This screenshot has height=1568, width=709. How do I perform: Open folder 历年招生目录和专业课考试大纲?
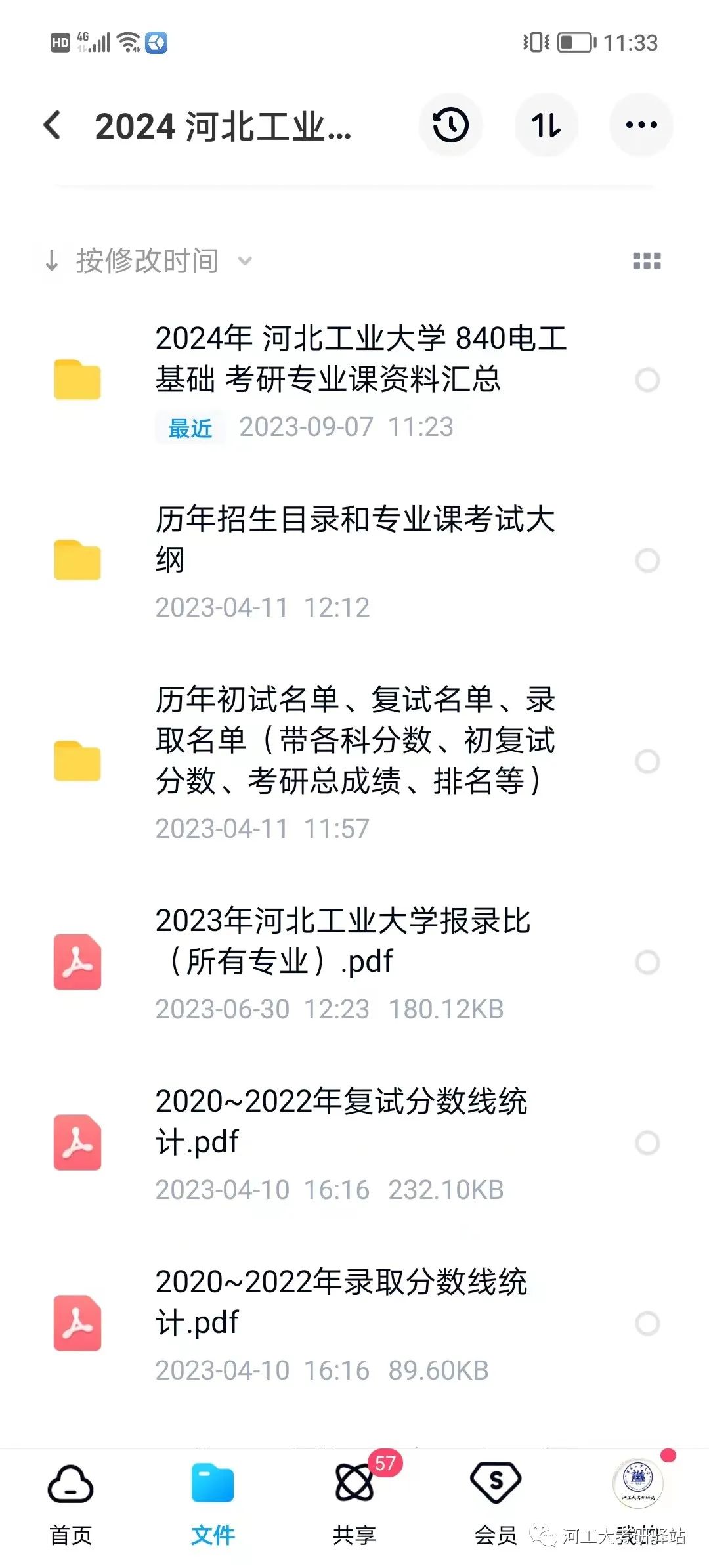354,561
